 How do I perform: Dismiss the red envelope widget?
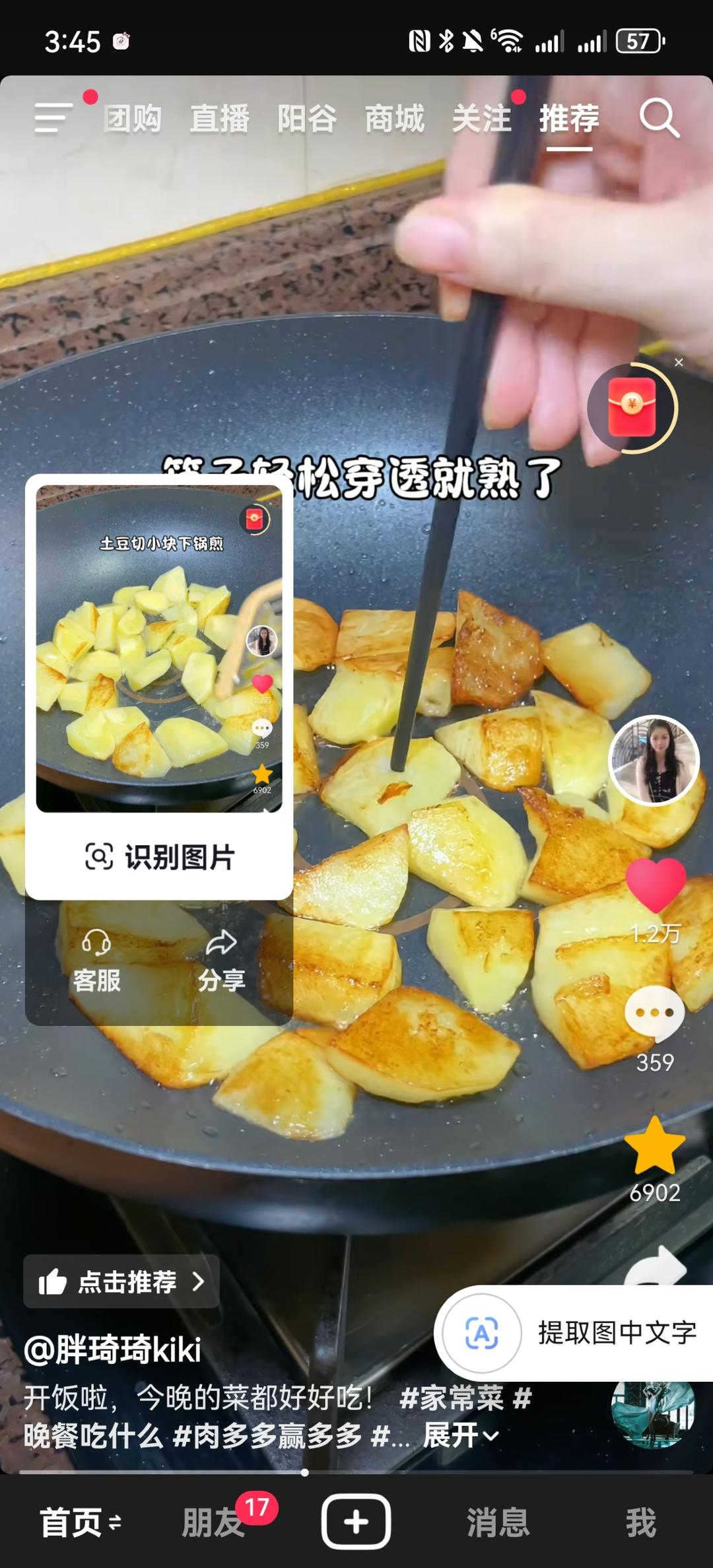click(x=679, y=362)
